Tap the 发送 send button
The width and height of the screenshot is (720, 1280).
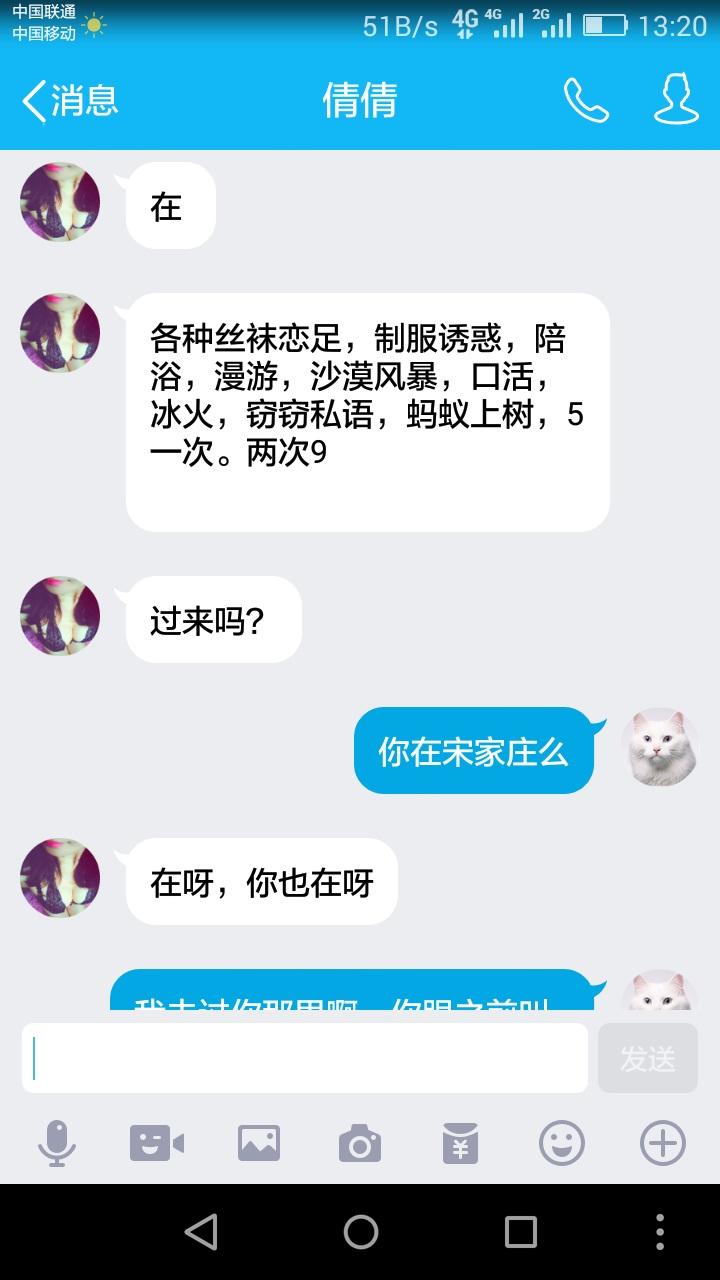tap(648, 1057)
